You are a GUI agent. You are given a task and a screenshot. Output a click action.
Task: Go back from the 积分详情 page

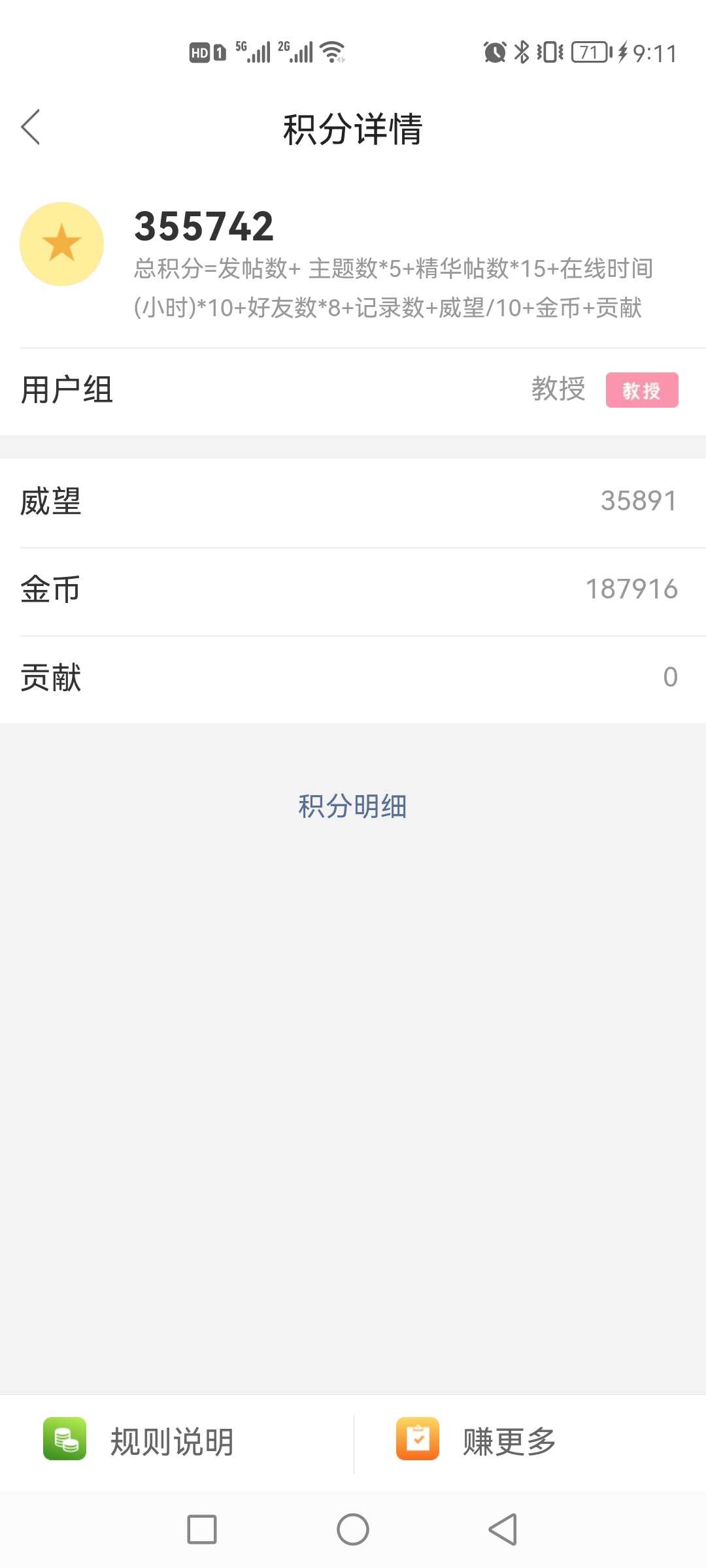[31, 127]
